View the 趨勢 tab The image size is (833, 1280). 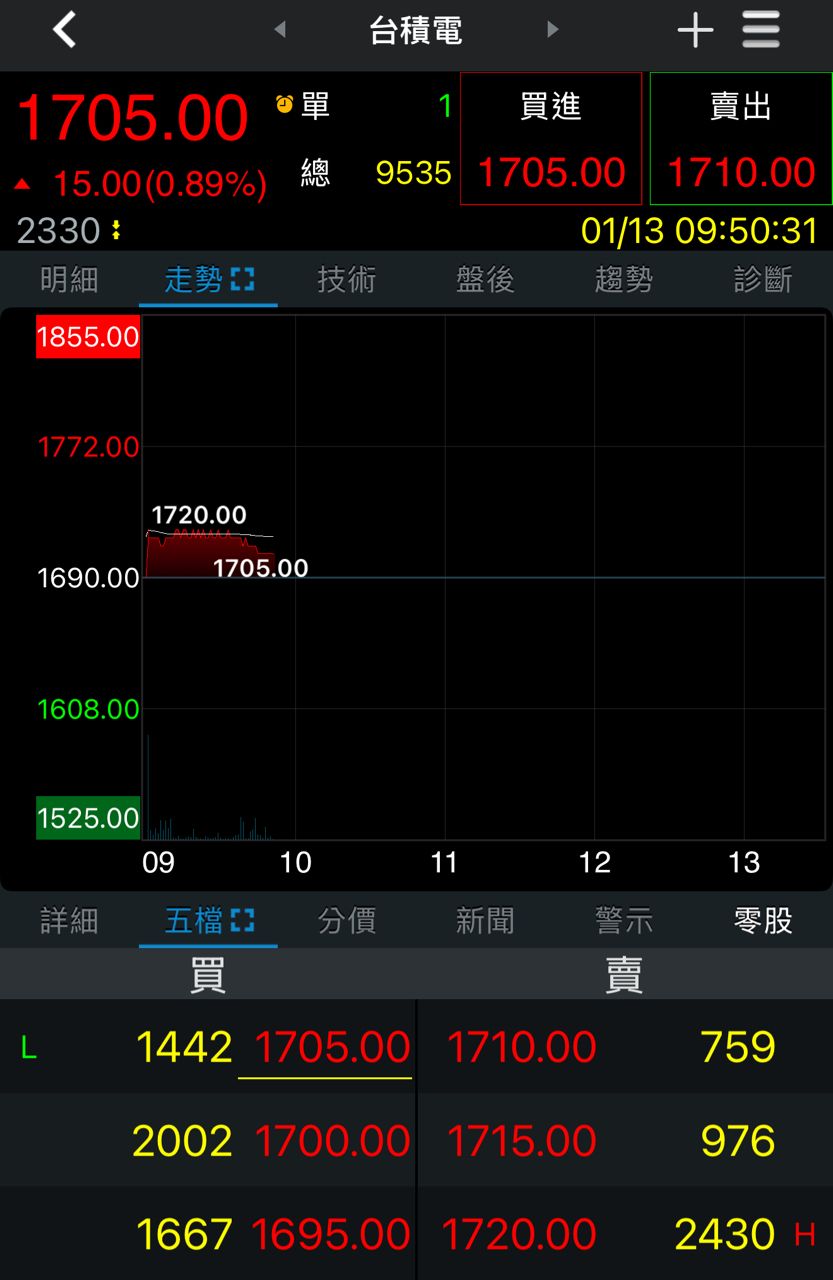coord(624,280)
